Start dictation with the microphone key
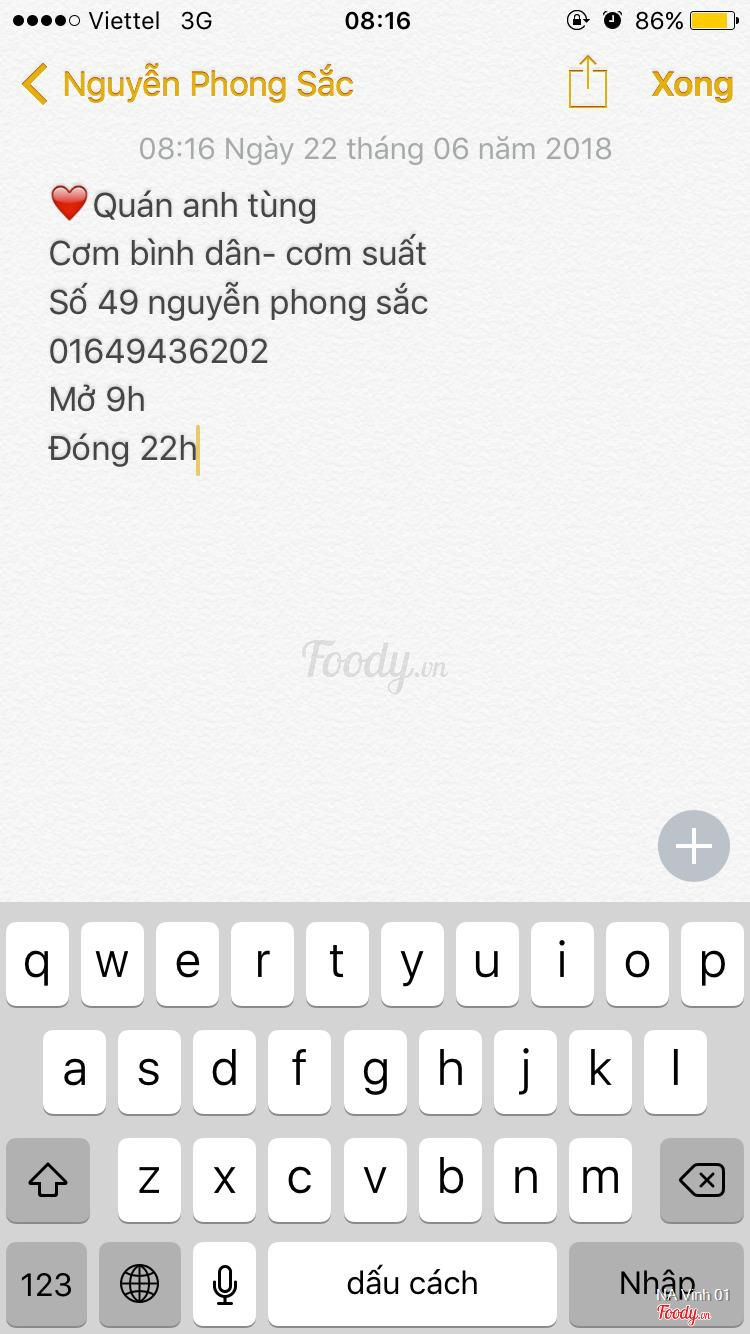Image resolution: width=750 pixels, height=1334 pixels. click(225, 1284)
